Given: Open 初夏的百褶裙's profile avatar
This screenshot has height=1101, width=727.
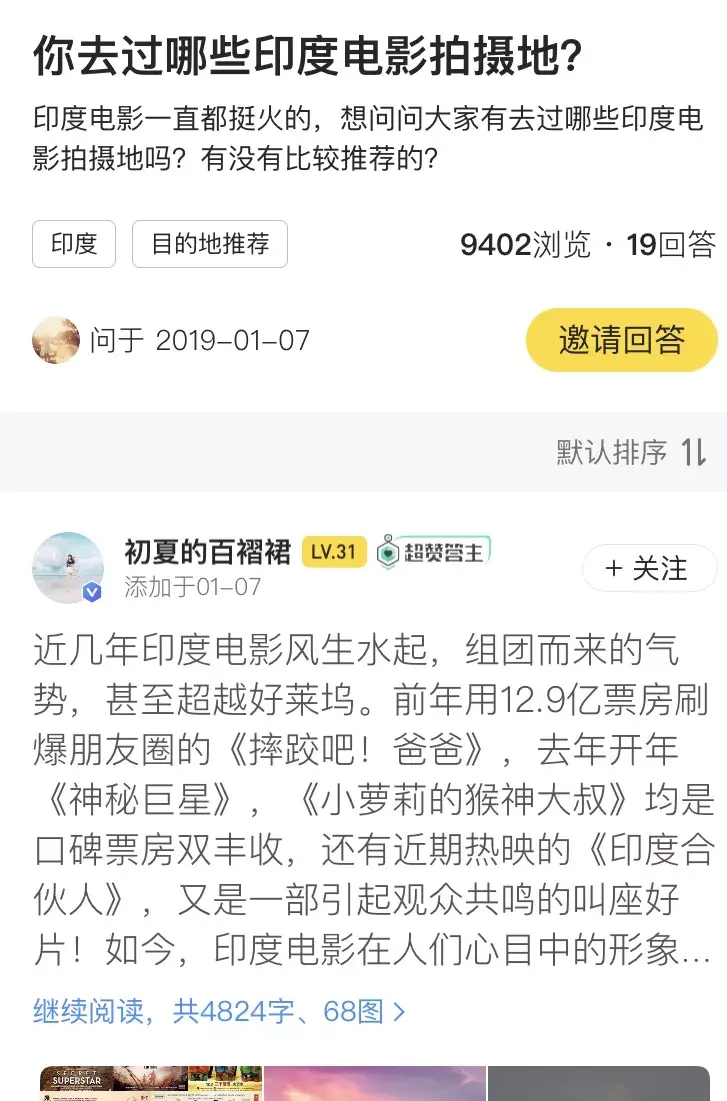Looking at the screenshot, I should pos(69,568).
